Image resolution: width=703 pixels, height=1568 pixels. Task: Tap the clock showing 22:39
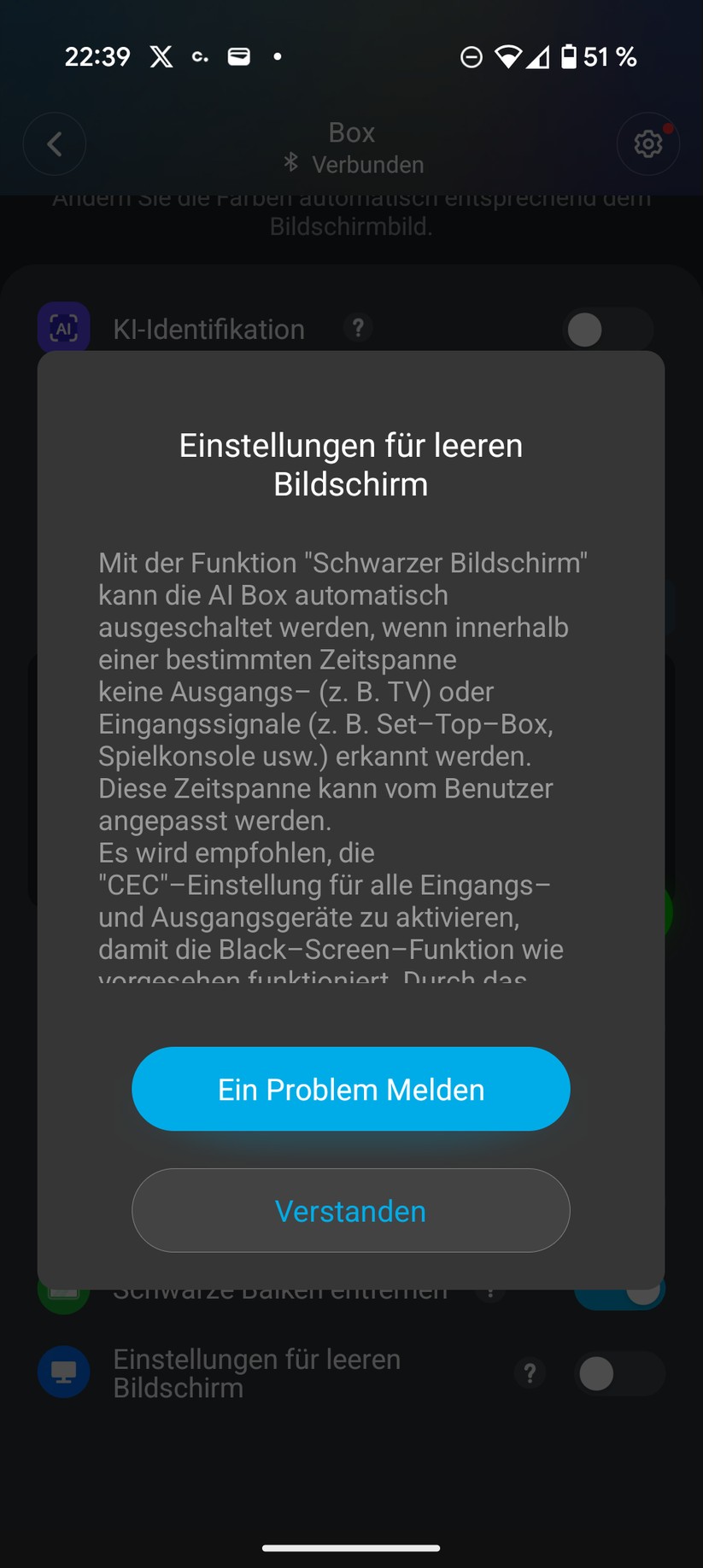[97, 56]
